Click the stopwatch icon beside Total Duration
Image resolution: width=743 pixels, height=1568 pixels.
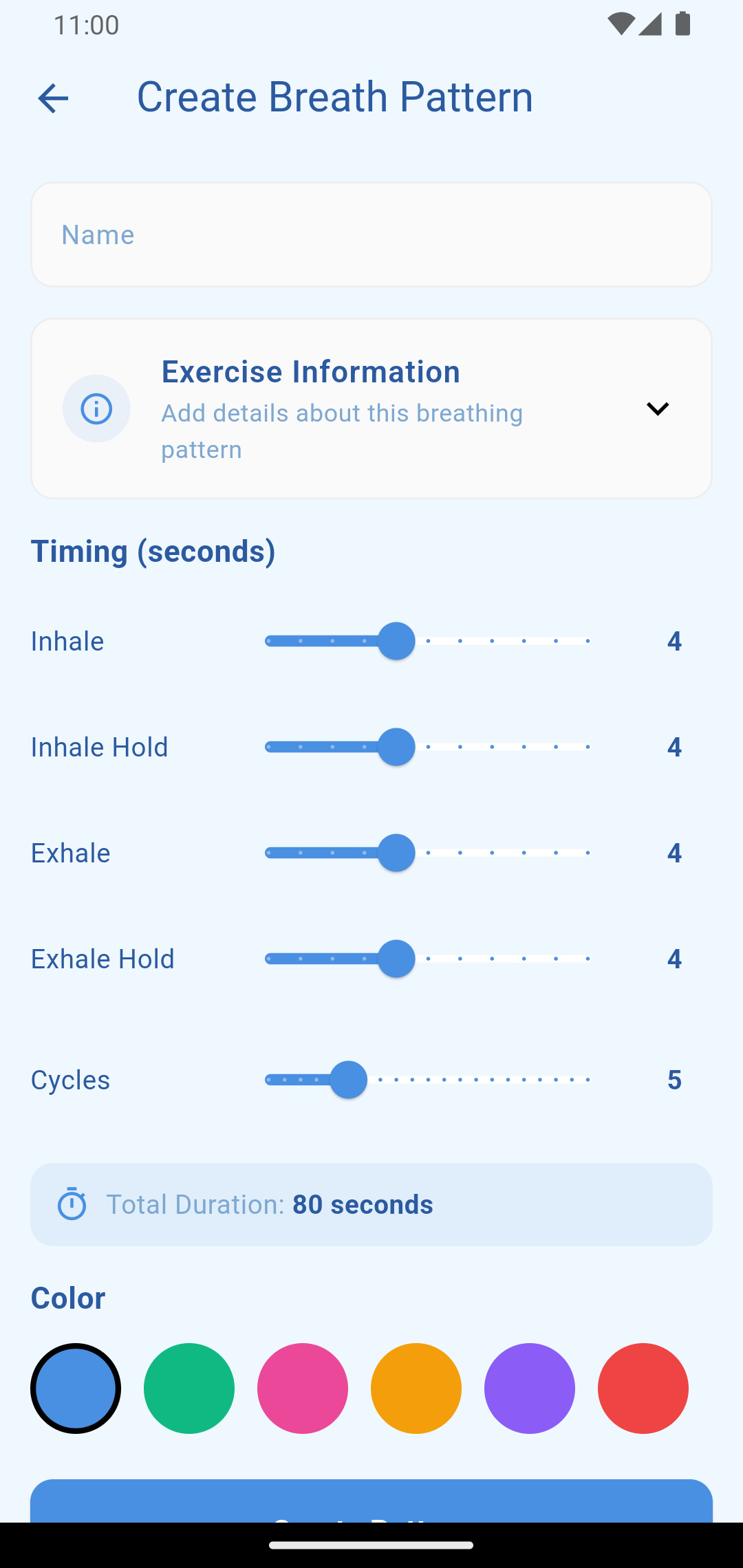pos(73,1204)
